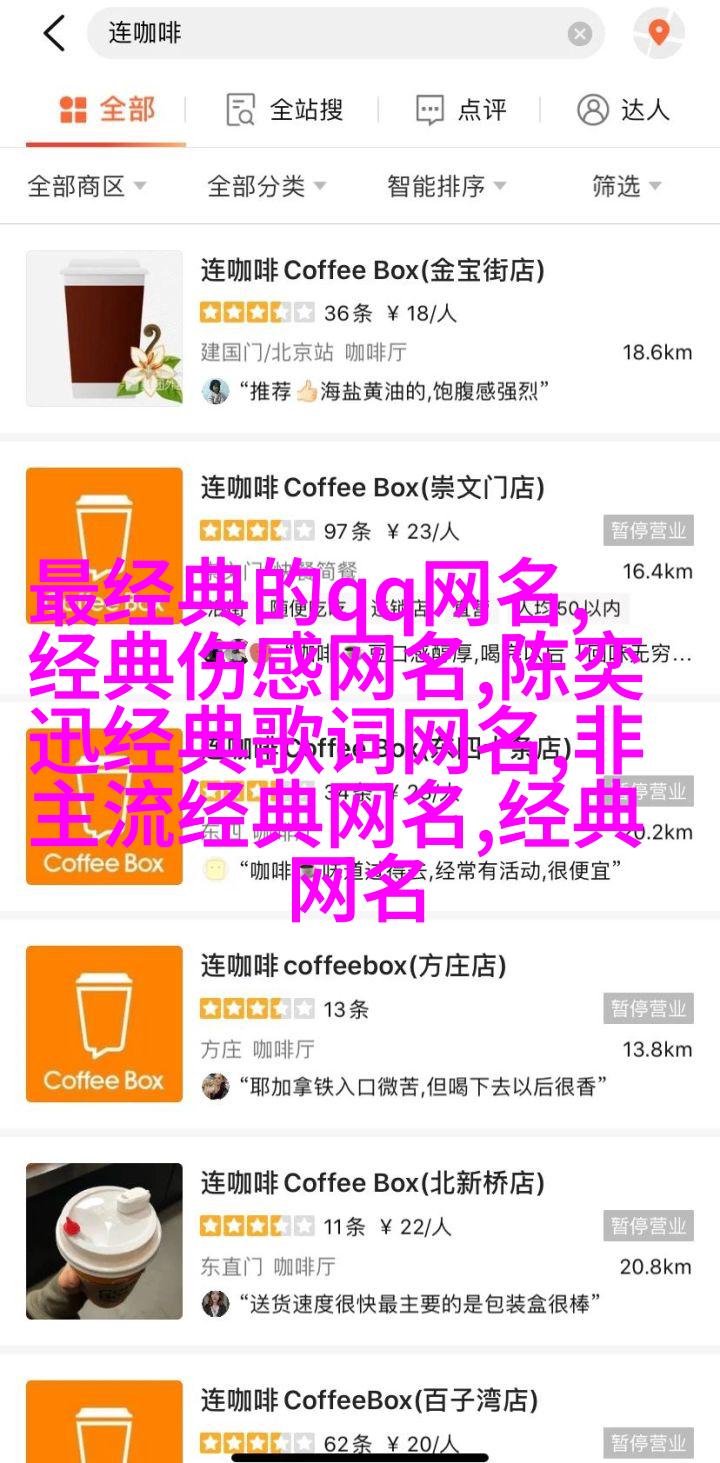Open the map location pin icon

658,34
